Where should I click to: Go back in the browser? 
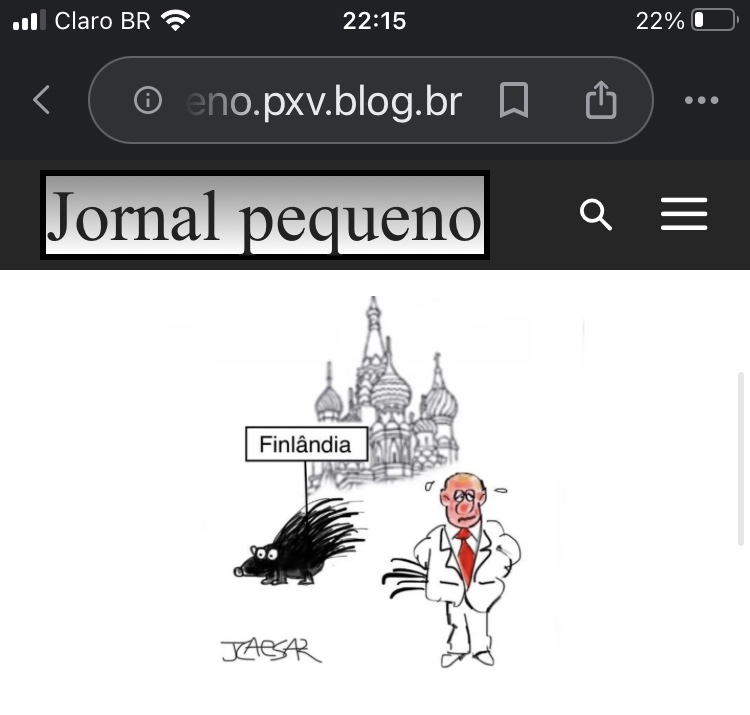click(41, 100)
